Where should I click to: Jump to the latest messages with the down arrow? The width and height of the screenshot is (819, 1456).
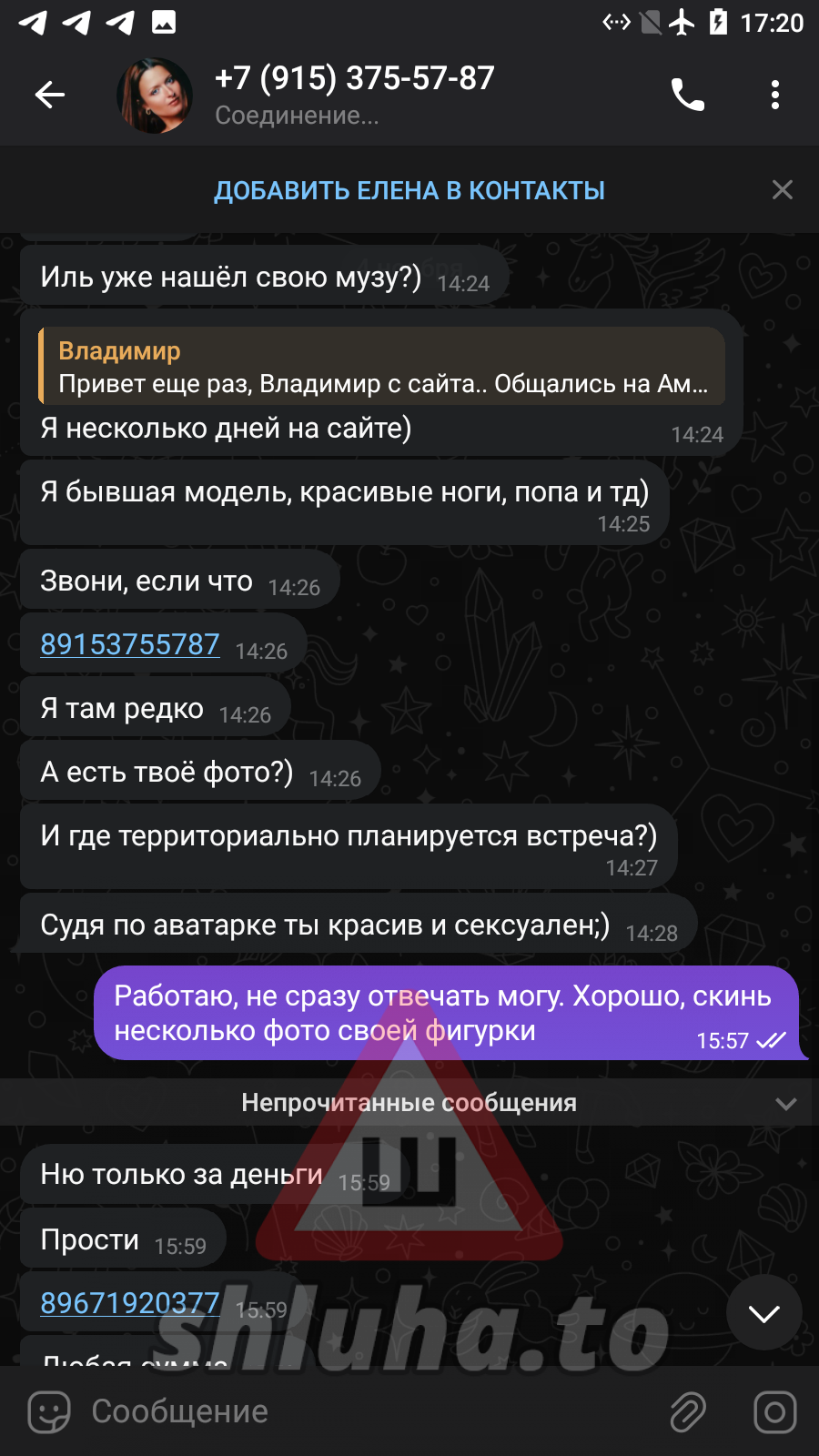[763, 1312]
